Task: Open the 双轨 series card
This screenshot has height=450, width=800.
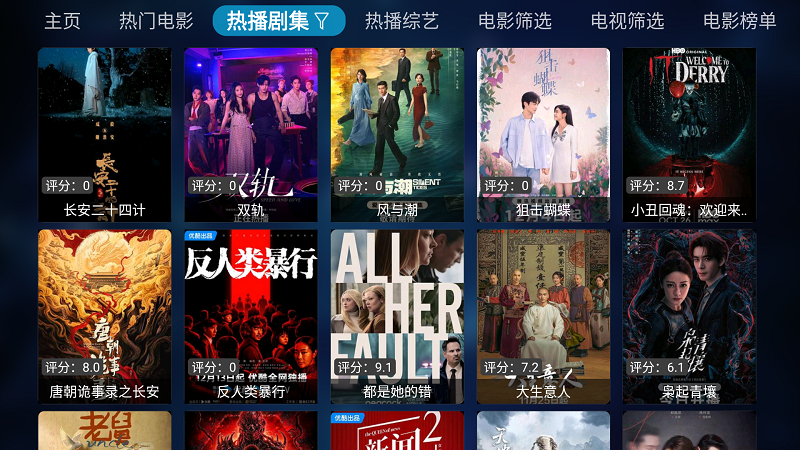Action: [x=250, y=134]
